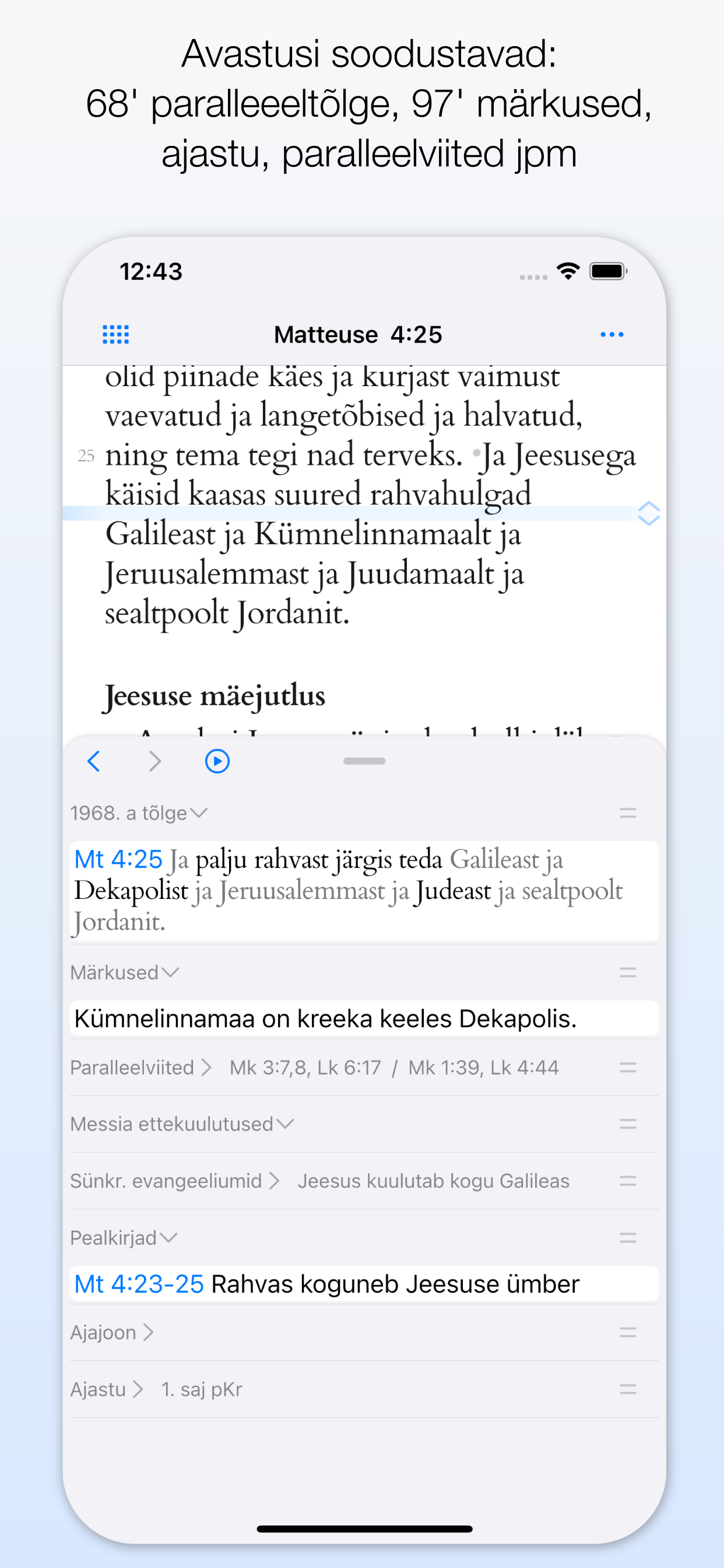Viewport: 724px width, 1568px height.
Task: Tap the reorder handle beside Ajastu
Action: coord(628,1389)
